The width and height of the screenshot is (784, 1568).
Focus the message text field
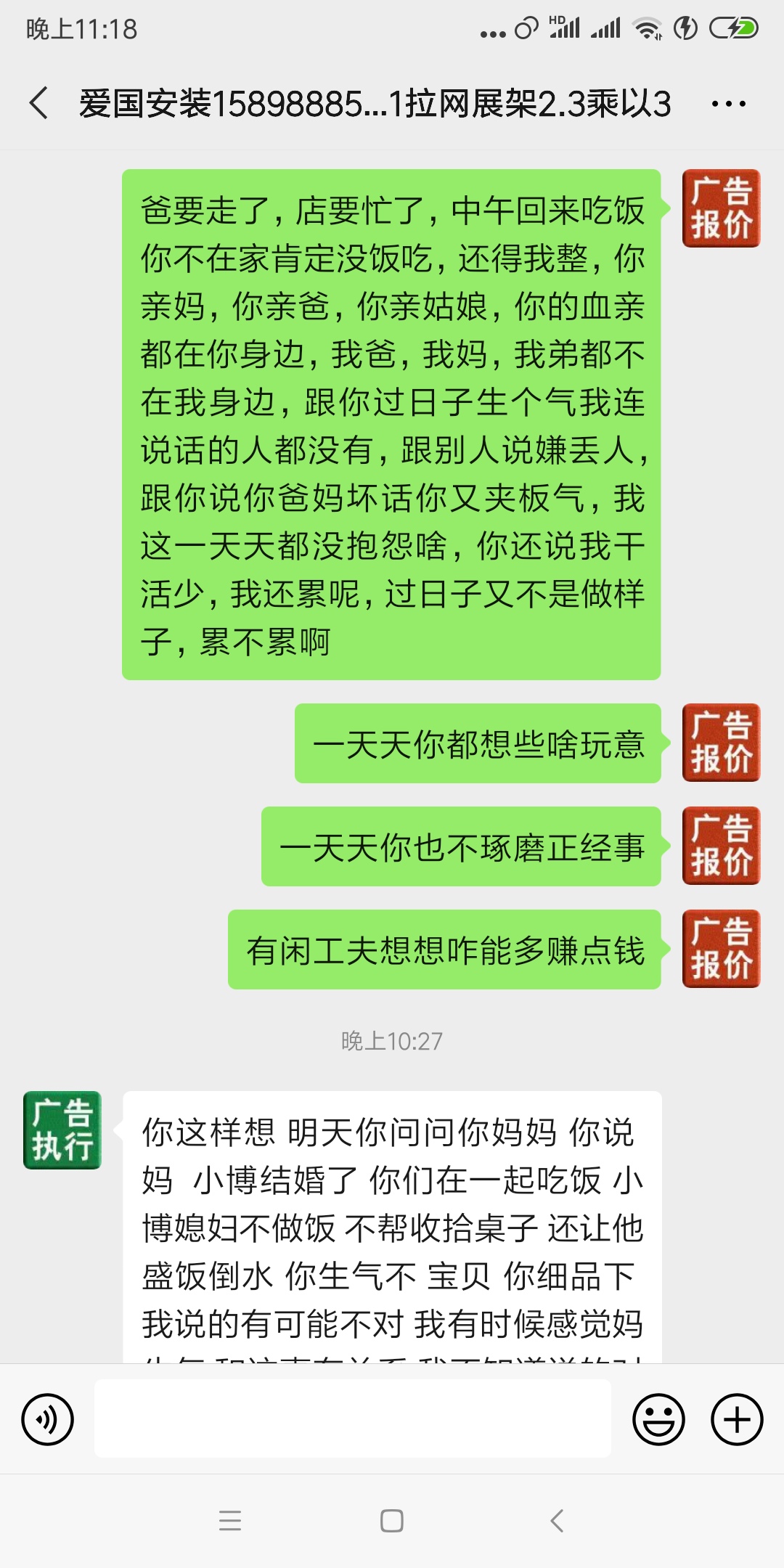coord(353,1419)
